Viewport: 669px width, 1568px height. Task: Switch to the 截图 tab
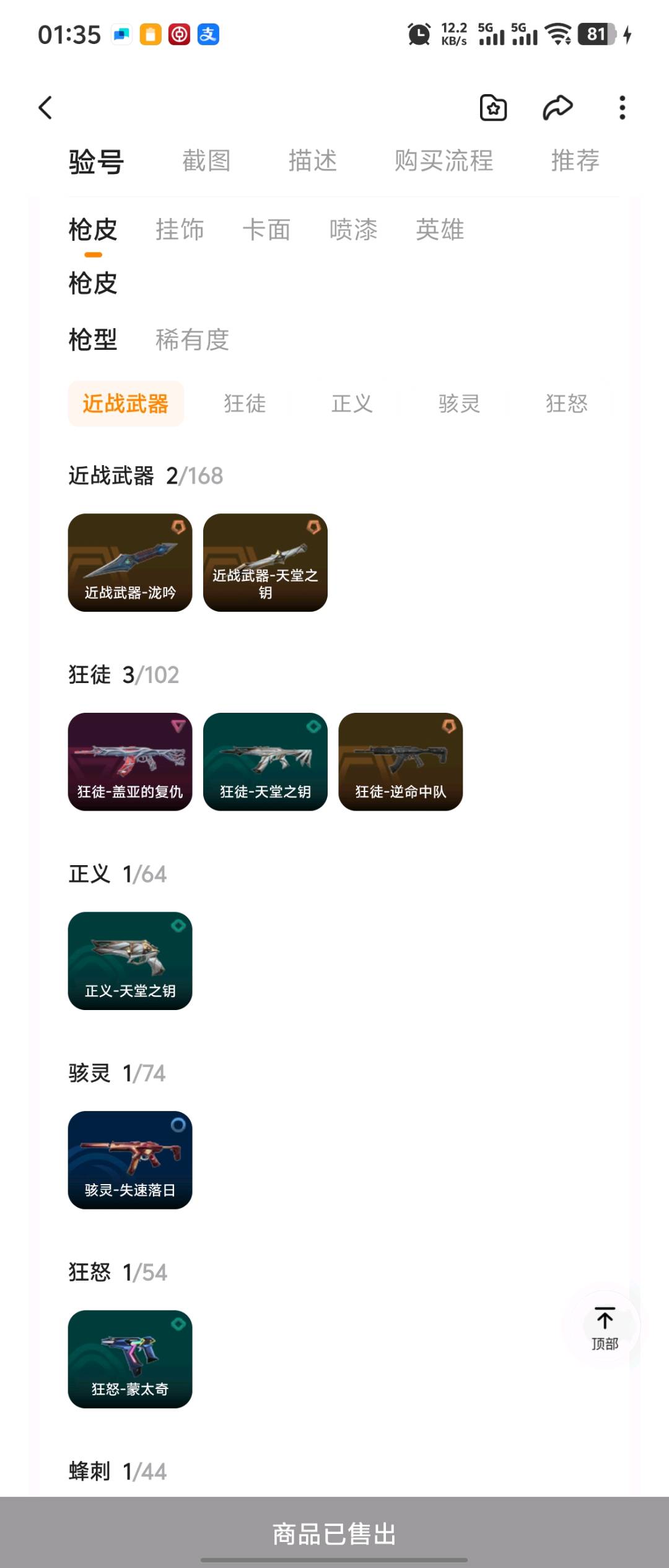(206, 161)
